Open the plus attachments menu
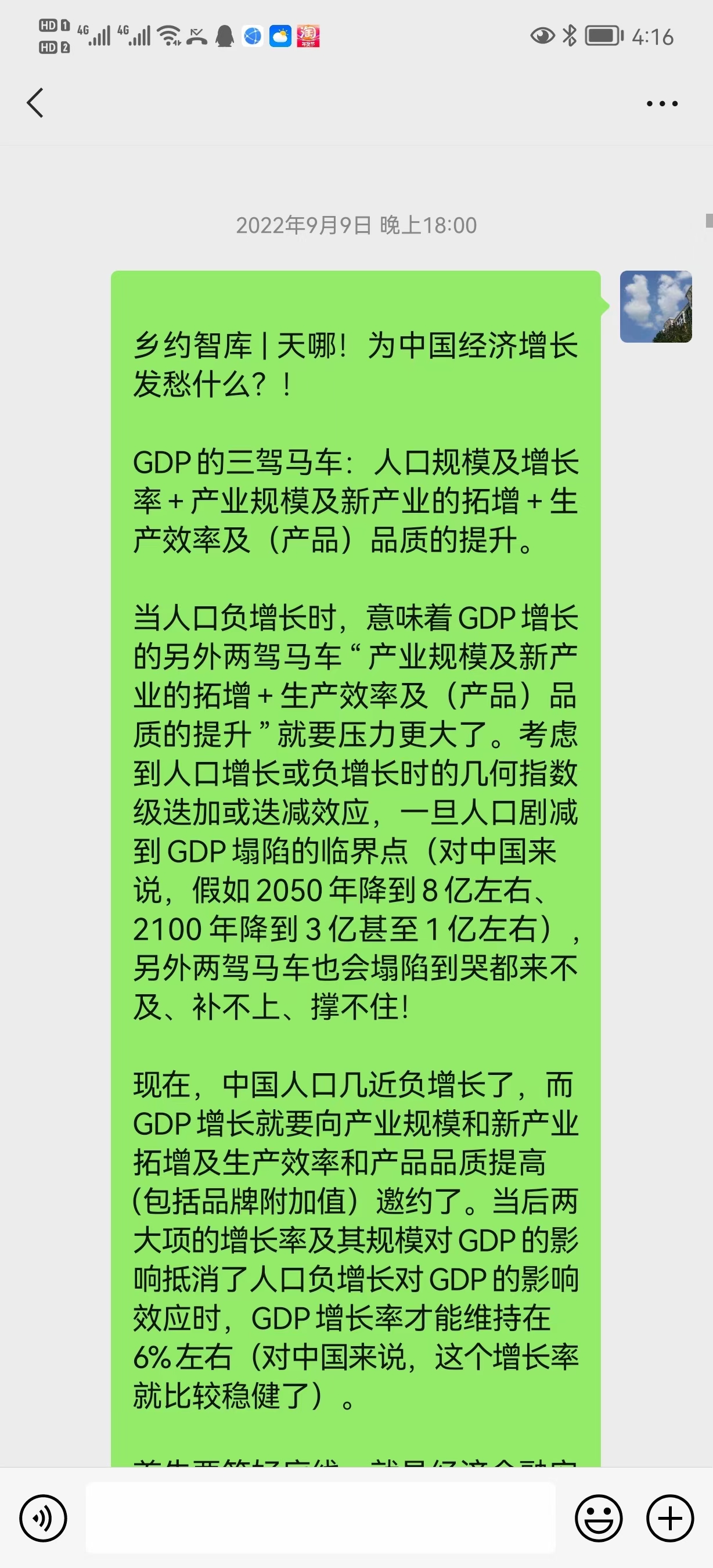This screenshot has height=1568, width=713. [670, 1518]
